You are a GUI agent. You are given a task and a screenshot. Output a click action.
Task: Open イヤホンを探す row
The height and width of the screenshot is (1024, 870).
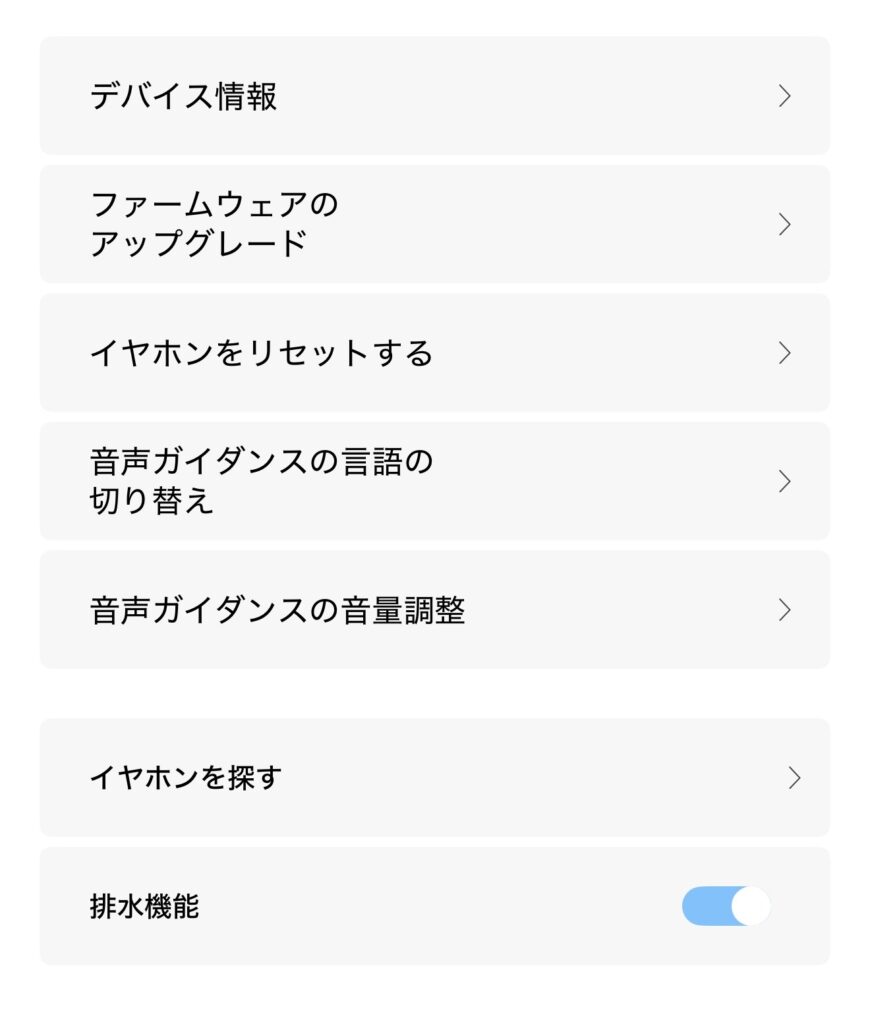tap(434, 778)
